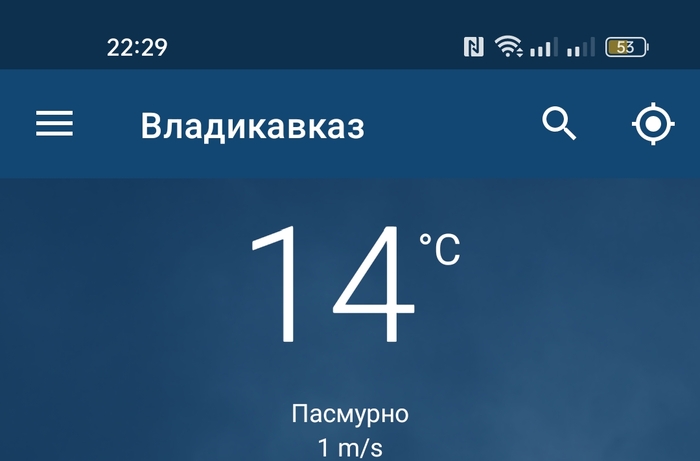
Task: Search for another city
Action: pyautogui.click(x=559, y=125)
